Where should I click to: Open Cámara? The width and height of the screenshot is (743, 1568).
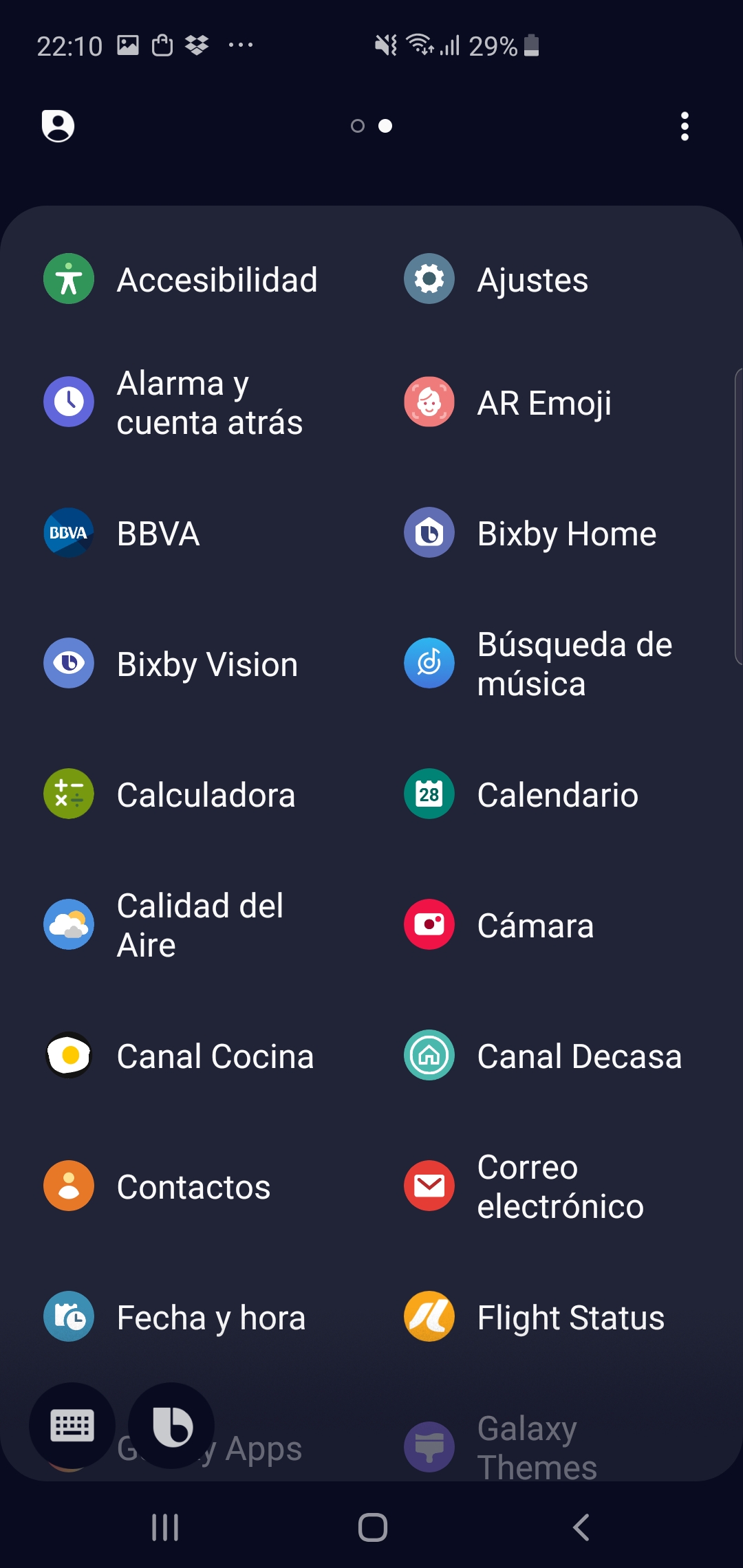[x=499, y=925]
